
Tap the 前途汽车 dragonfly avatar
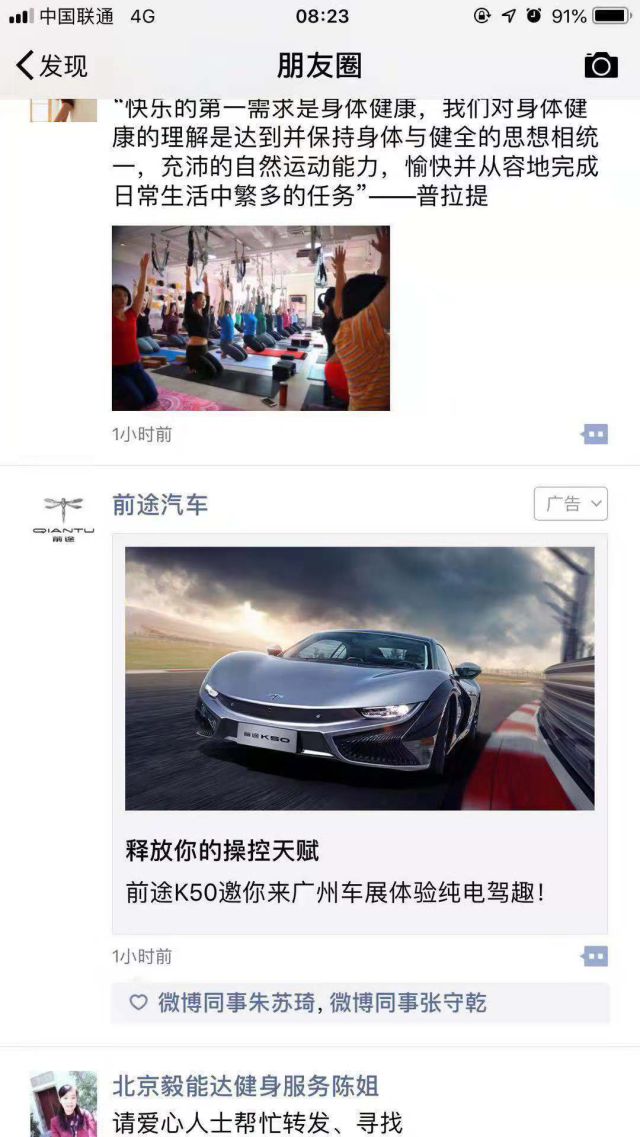pyautogui.click(x=63, y=517)
